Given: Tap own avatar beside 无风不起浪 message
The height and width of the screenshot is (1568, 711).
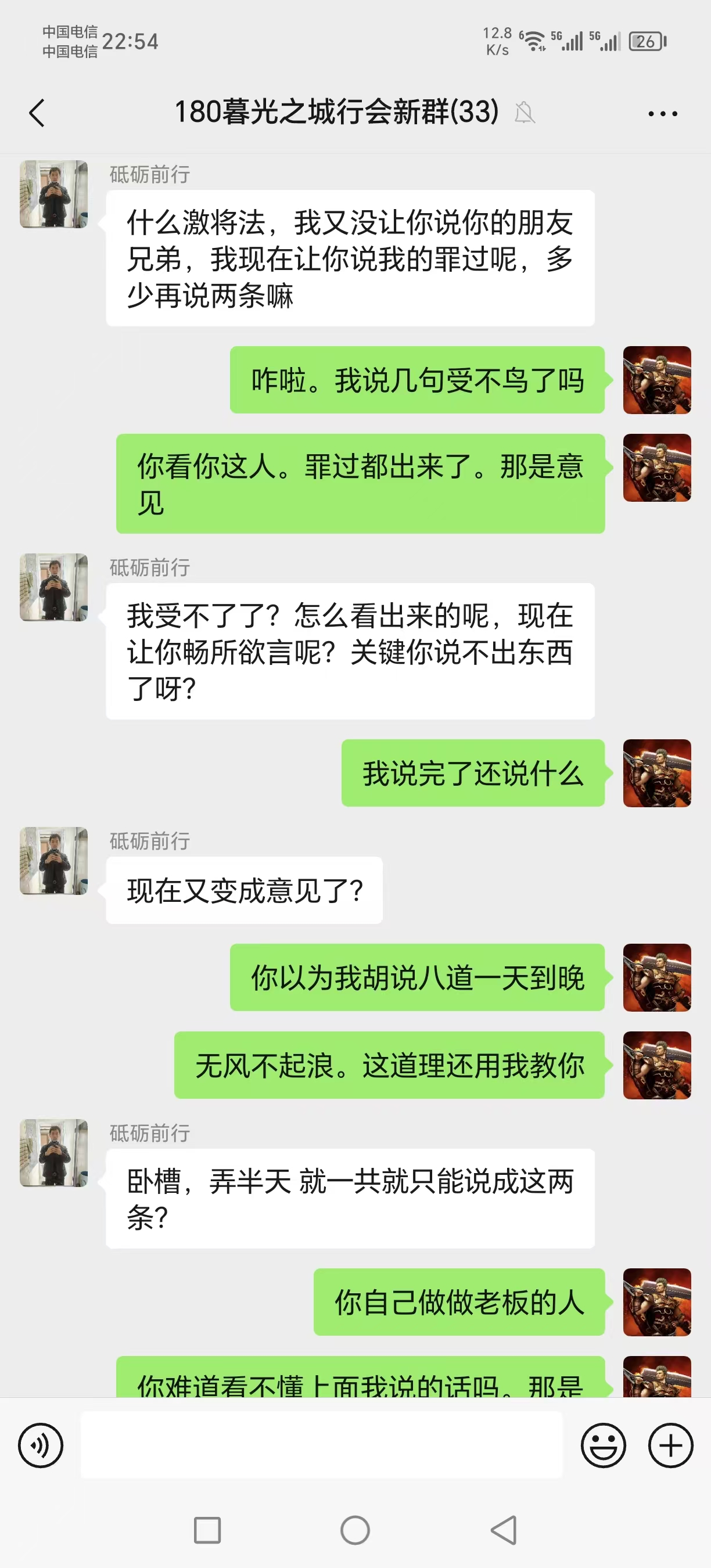Looking at the screenshot, I should click(657, 1065).
